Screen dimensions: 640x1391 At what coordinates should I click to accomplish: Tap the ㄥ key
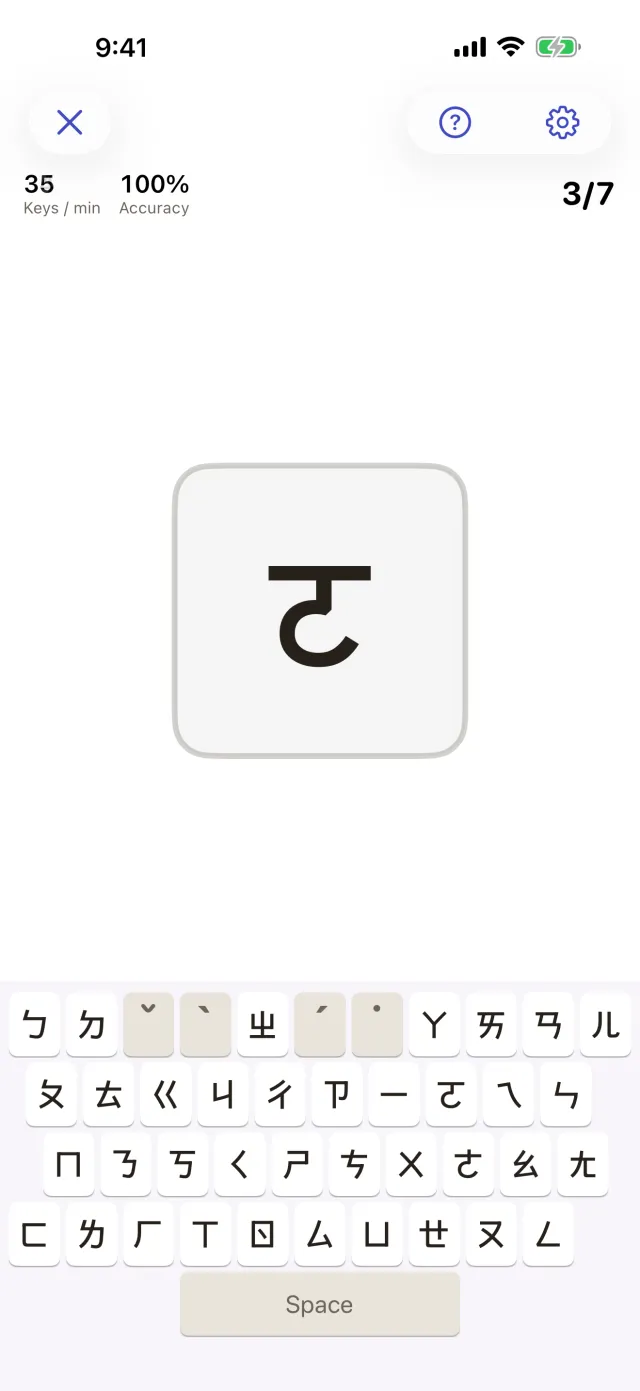(x=548, y=1234)
